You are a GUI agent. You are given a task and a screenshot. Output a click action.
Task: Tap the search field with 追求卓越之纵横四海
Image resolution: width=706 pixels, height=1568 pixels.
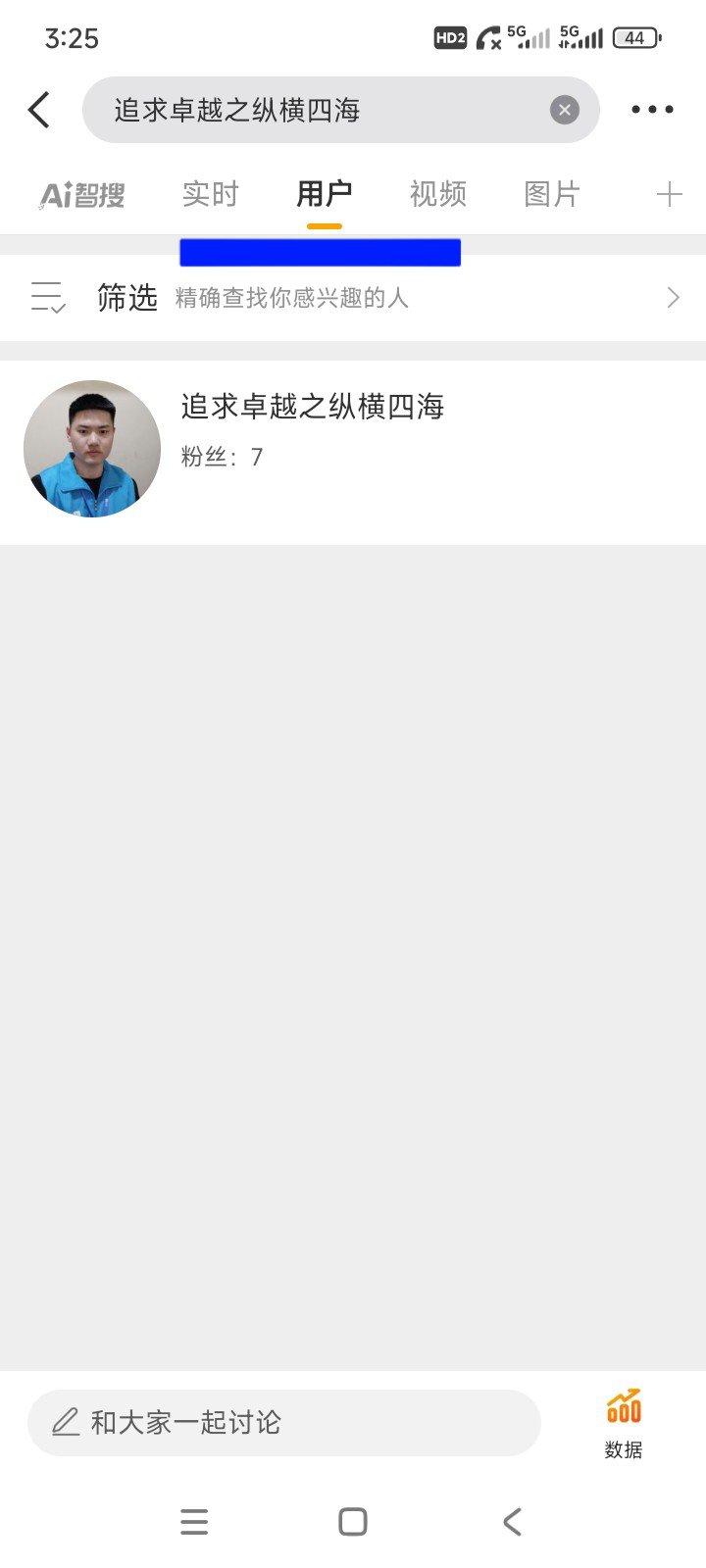tap(314, 110)
